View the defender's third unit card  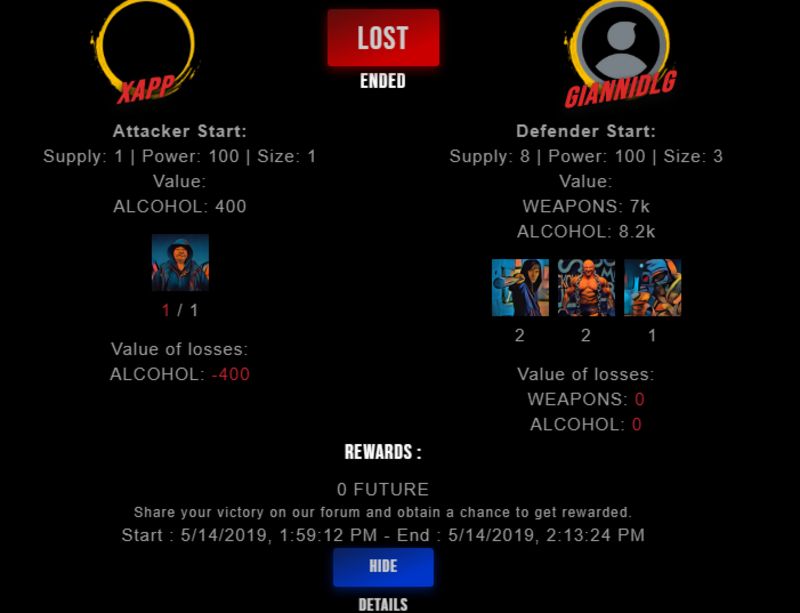click(x=652, y=288)
